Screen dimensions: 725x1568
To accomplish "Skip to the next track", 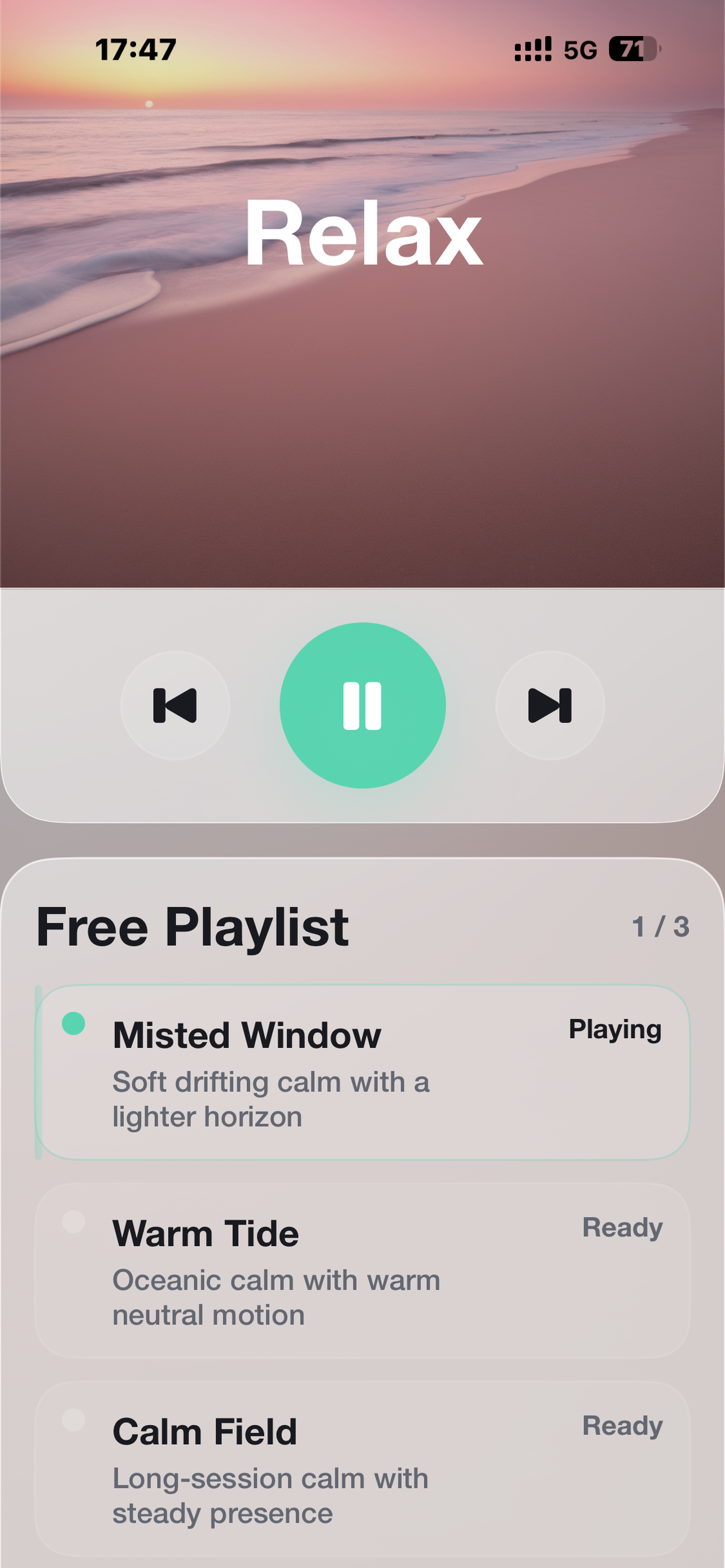I will [550, 705].
